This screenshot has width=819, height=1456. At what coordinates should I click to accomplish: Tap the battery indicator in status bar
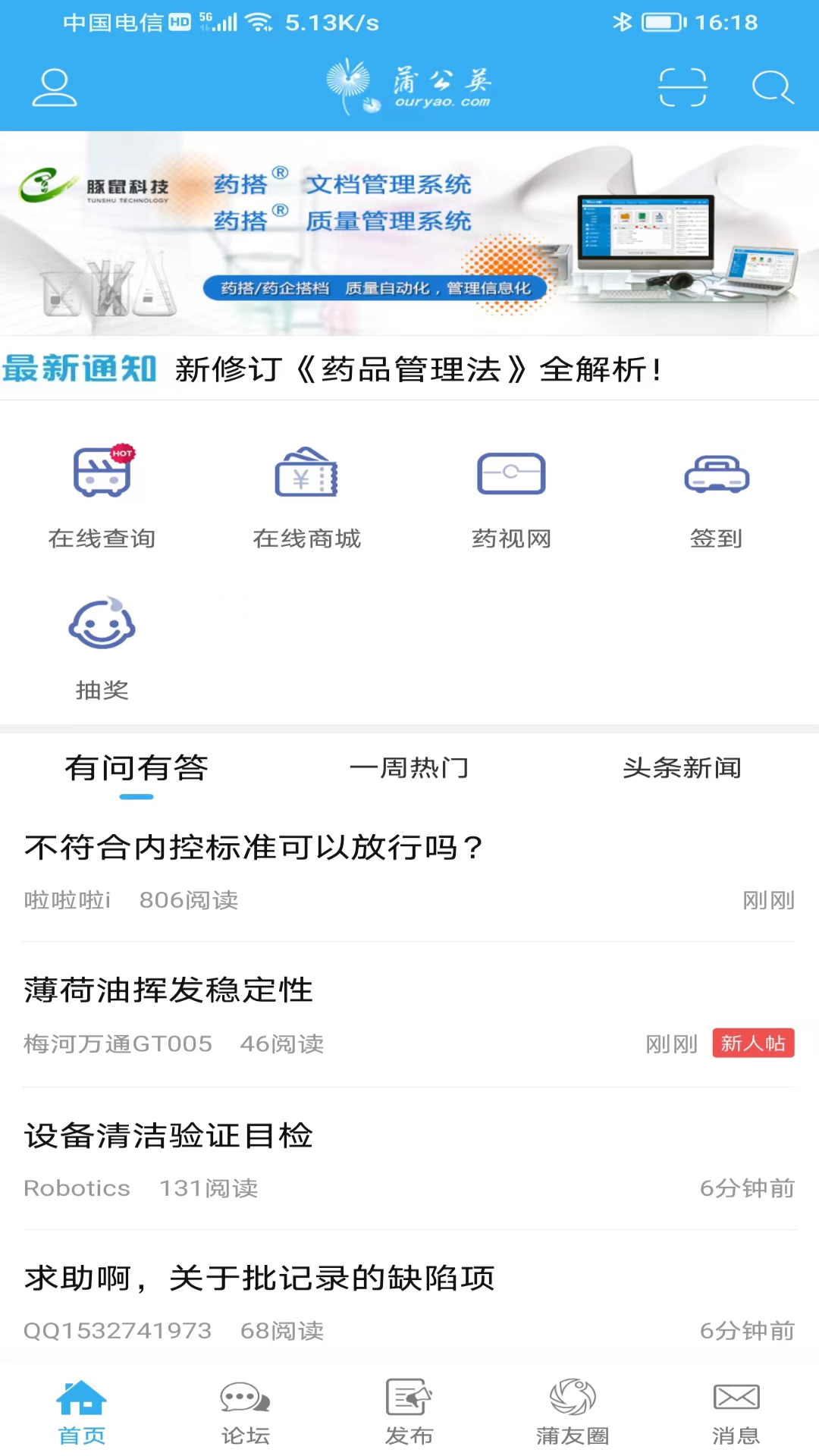(661, 22)
